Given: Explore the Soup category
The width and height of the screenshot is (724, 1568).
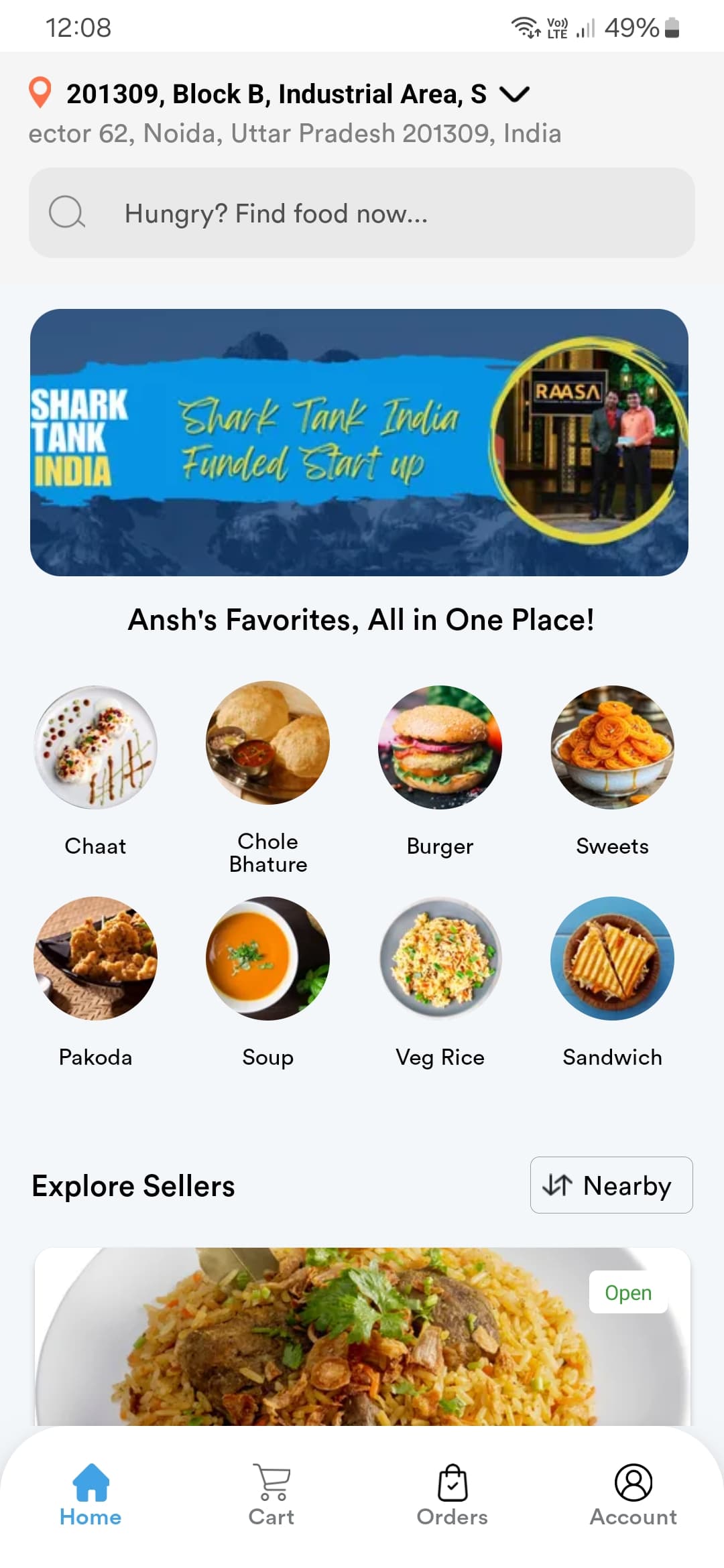Looking at the screenshot, I should [x=267, y=958].
